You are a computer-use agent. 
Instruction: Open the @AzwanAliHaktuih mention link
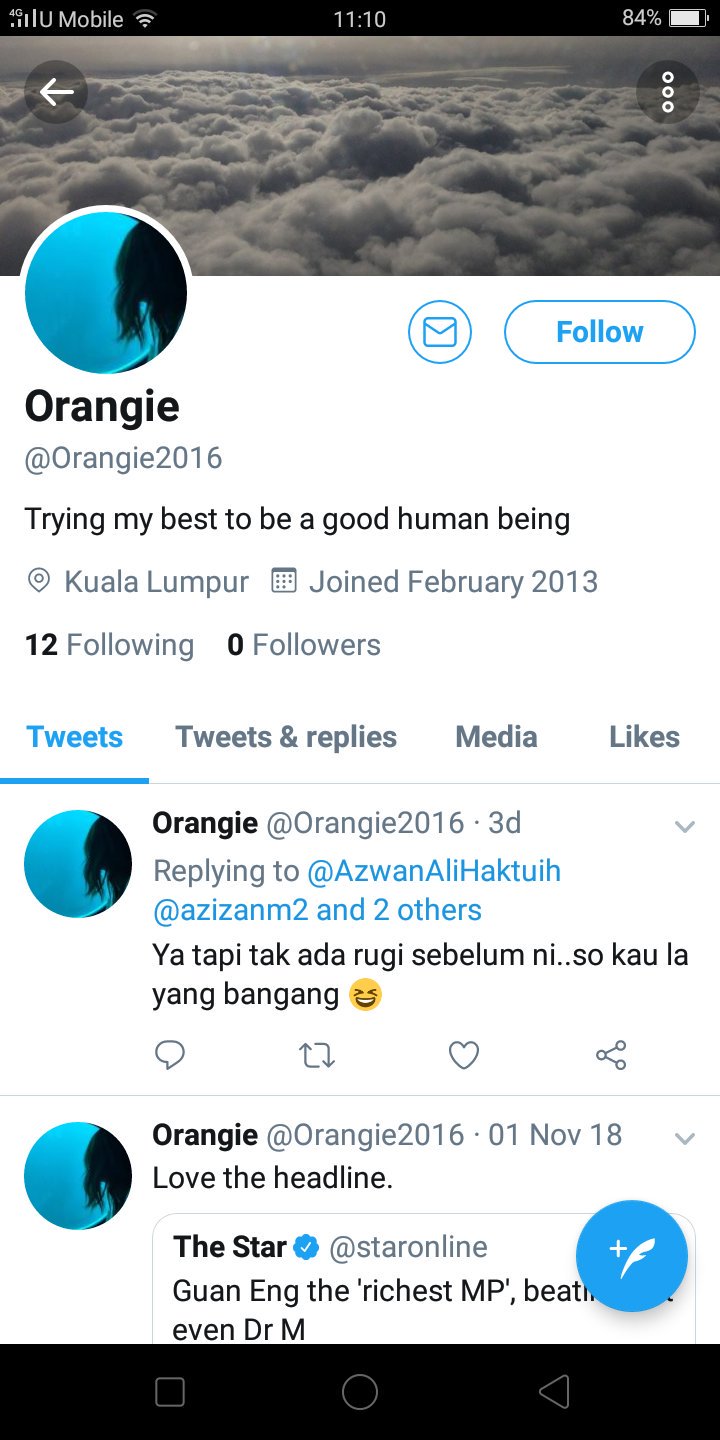(x=434, y=871)
